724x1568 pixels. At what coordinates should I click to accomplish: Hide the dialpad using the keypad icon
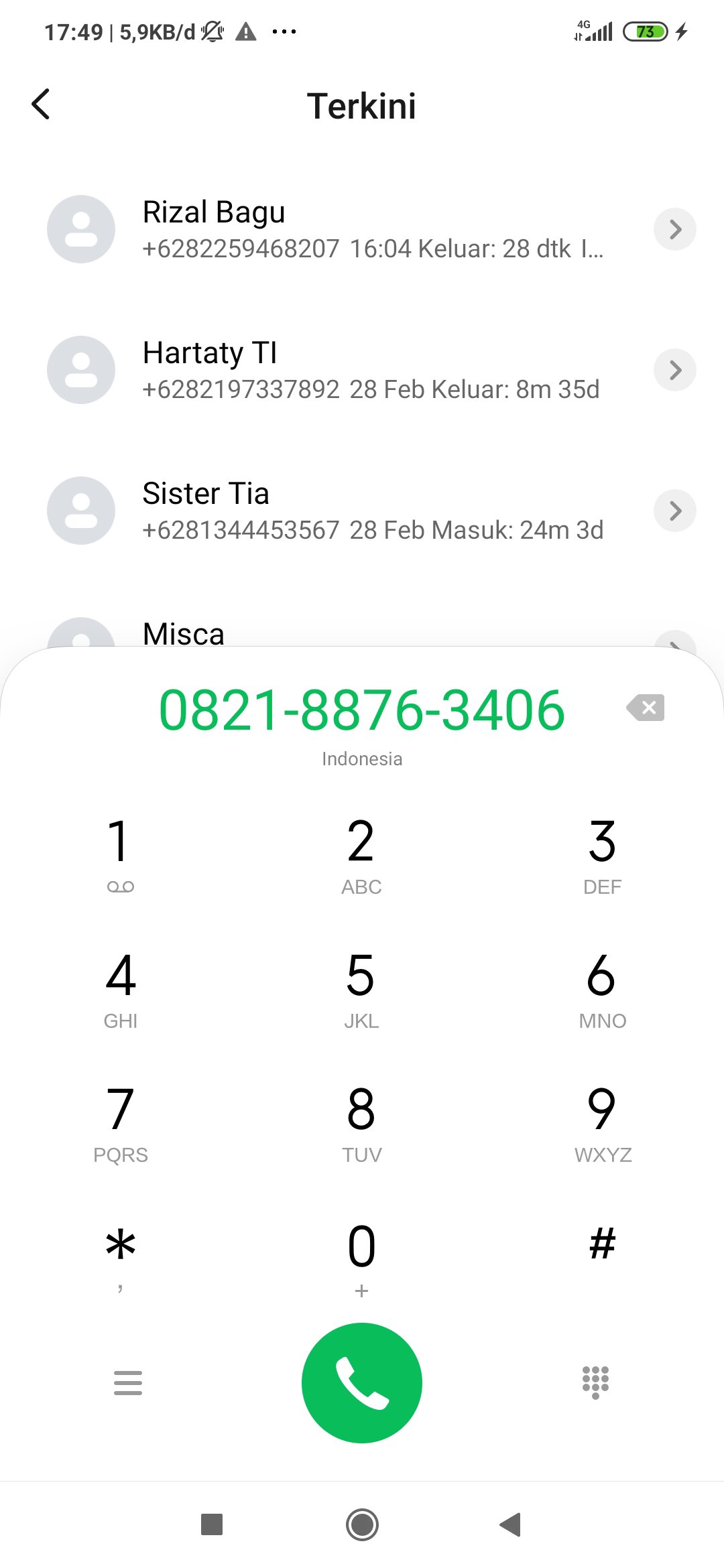coord(595,1383)
